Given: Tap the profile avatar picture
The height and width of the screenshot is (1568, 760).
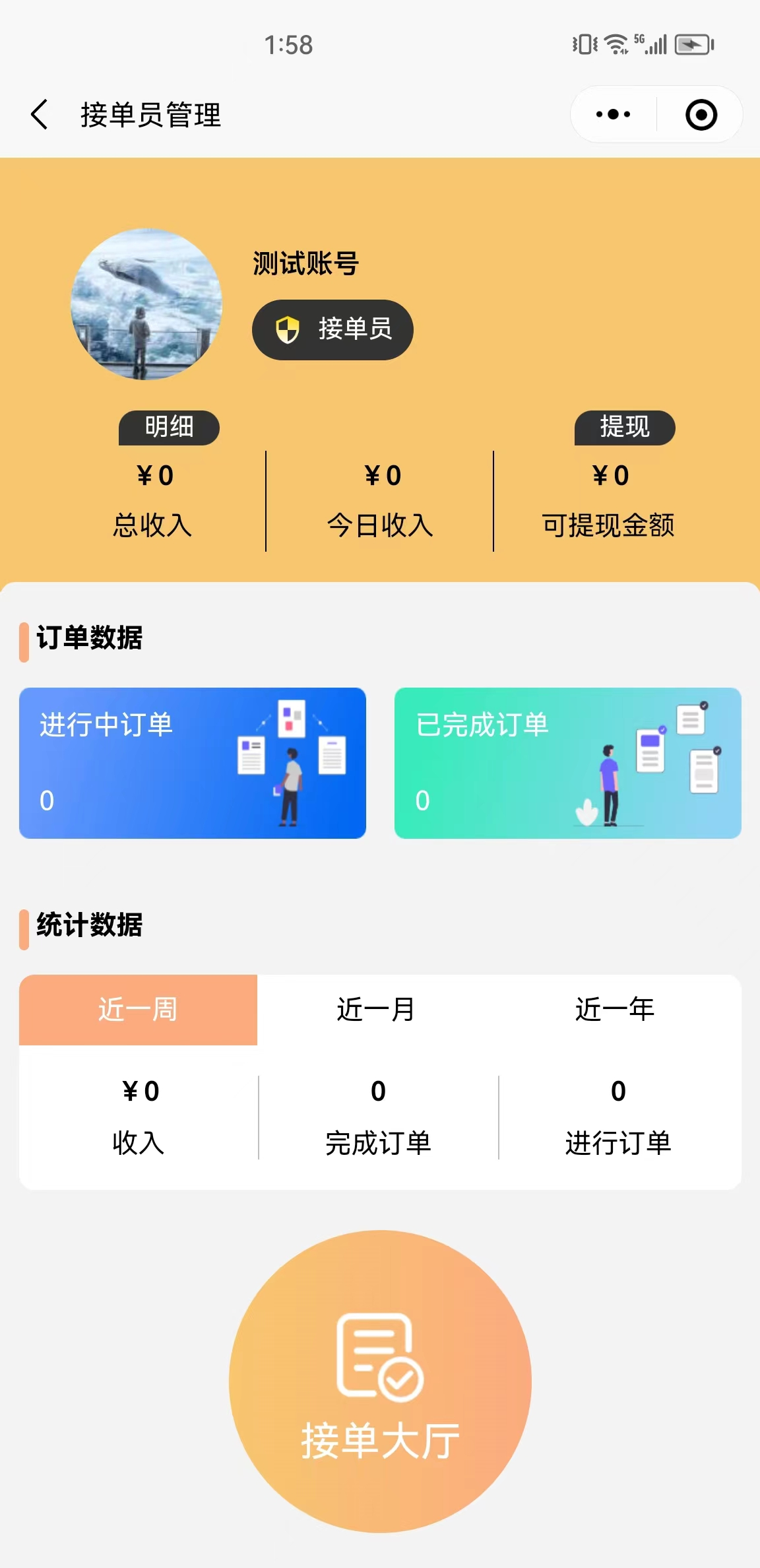Looking at the screenshot, I should [146, 304].
